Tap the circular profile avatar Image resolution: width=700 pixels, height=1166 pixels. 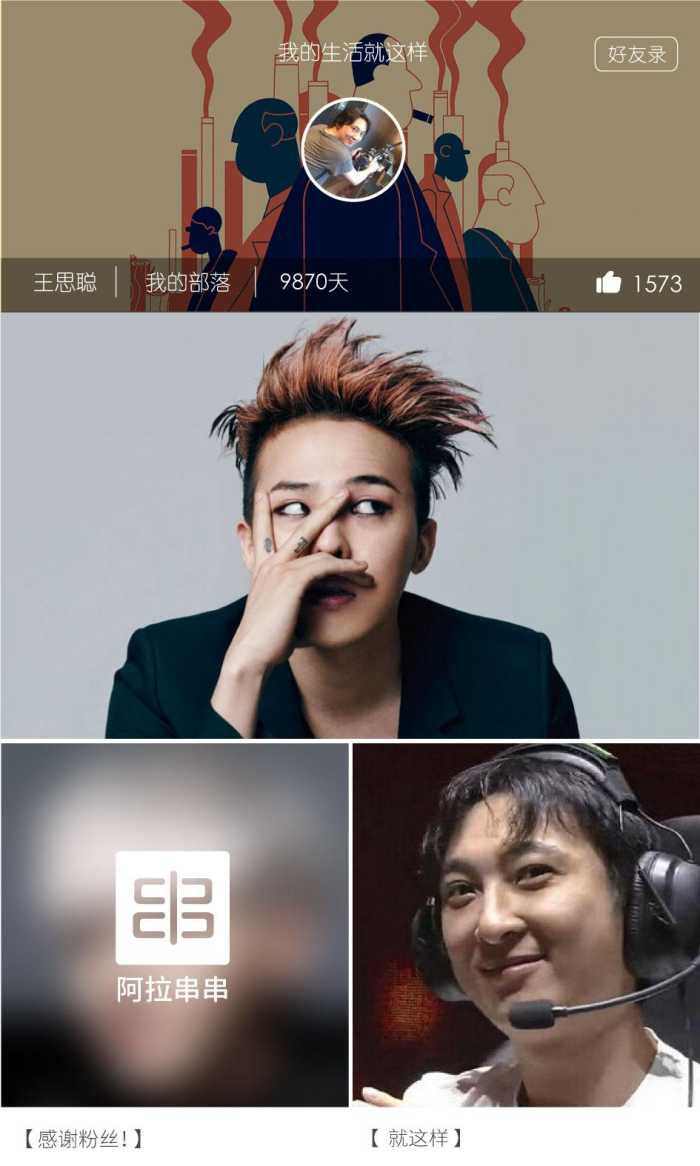coord(352,150)
